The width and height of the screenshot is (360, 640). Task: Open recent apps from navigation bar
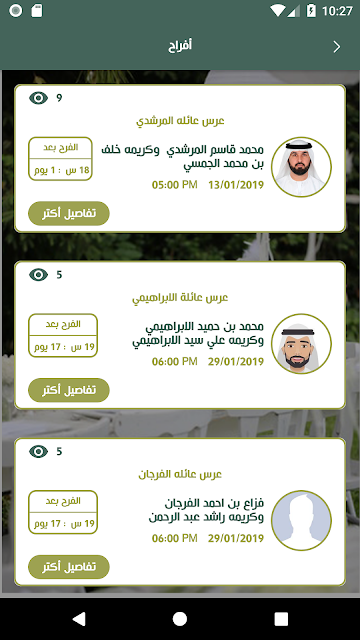click(281, 619)
